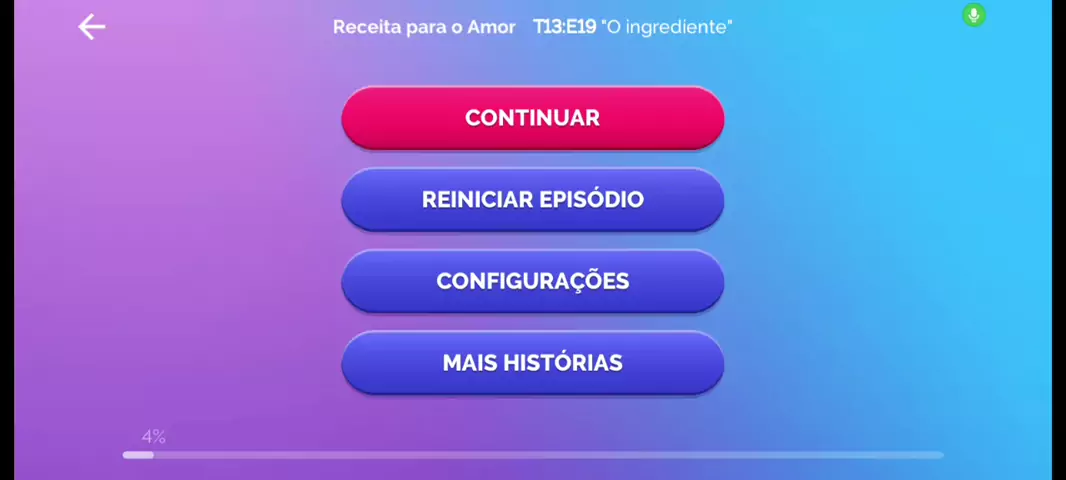Browse Mais Histórias
The width and height of the screenshot is (1066, 480).
click(532, 362)
